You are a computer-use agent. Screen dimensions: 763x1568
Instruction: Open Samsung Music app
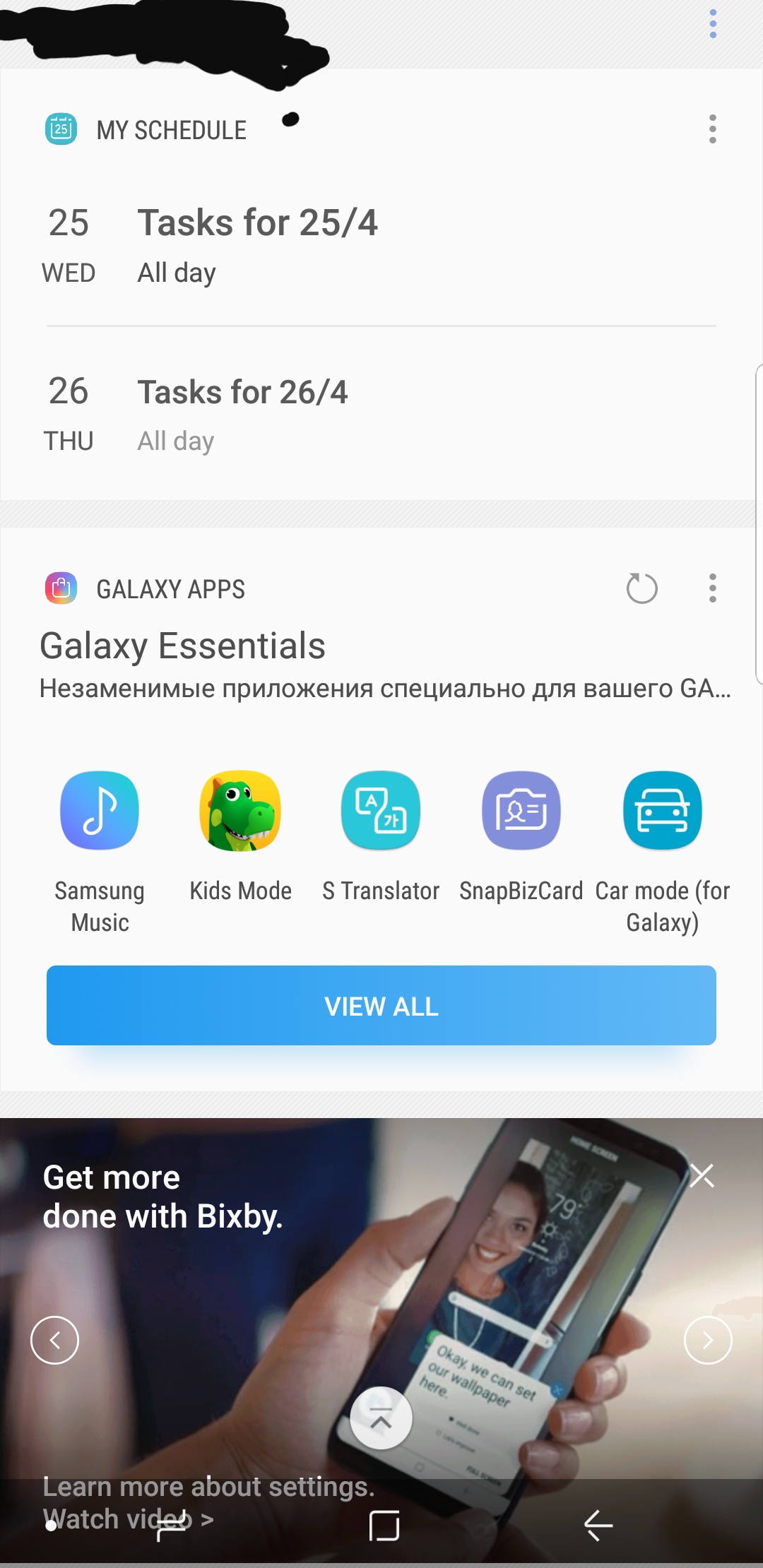100,810
